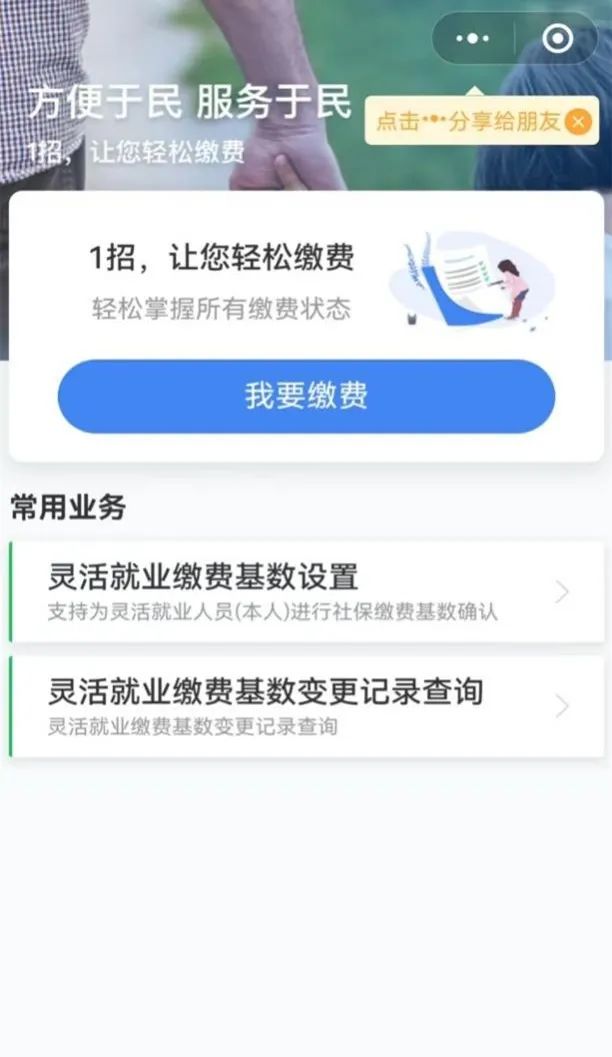This screenshot has height=1057, width=612.
Task: Open the mini program more options menu
Action: [x=472, y=39]
